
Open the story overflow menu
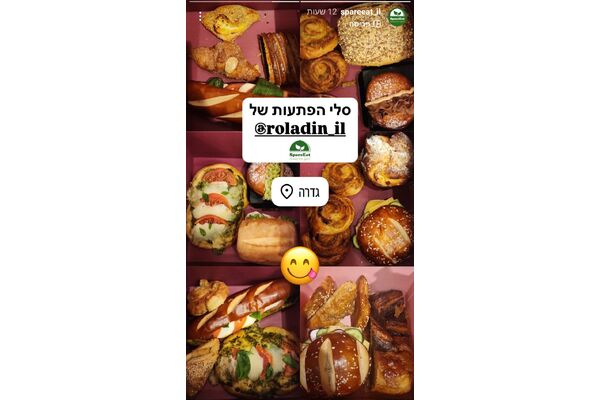tap(199, 18)
